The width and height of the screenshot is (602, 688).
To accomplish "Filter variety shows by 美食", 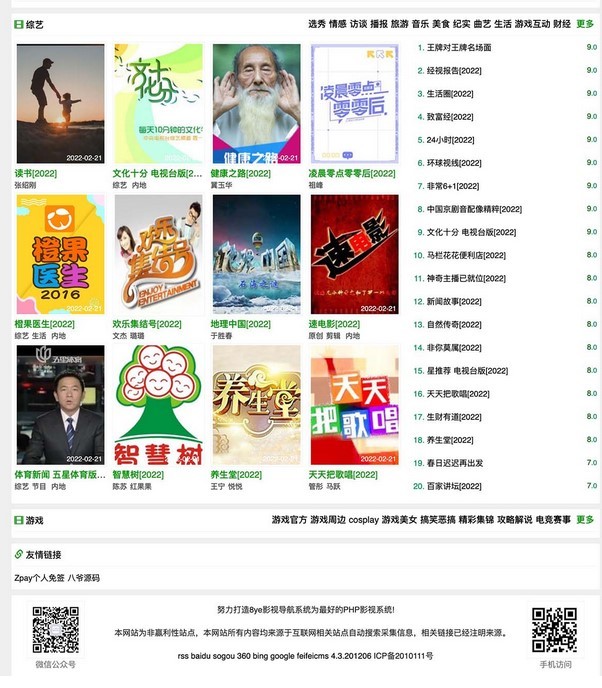I will [x=441, y=23].
